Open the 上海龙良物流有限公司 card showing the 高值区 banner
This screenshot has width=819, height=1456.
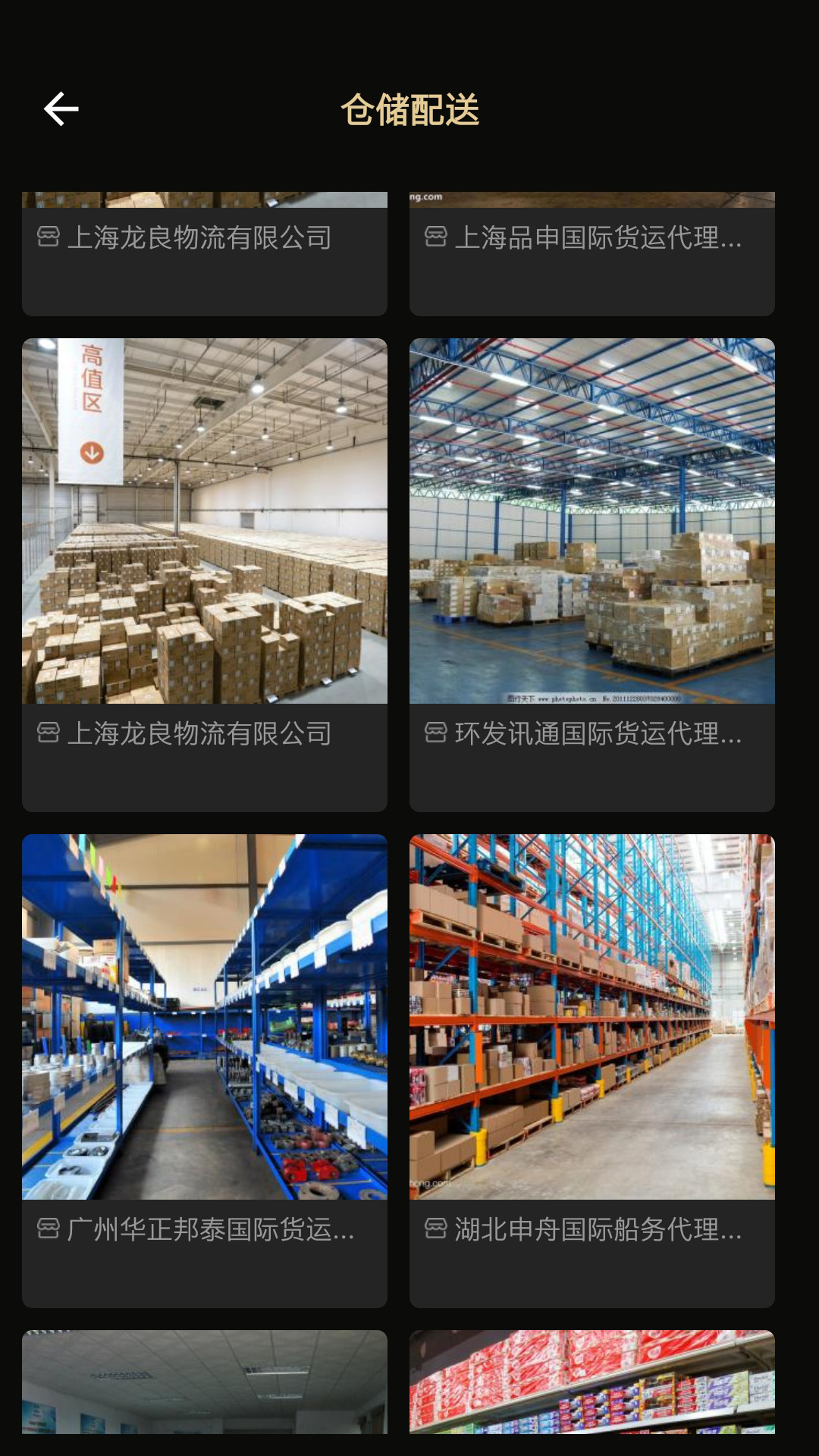coord(205,531)
